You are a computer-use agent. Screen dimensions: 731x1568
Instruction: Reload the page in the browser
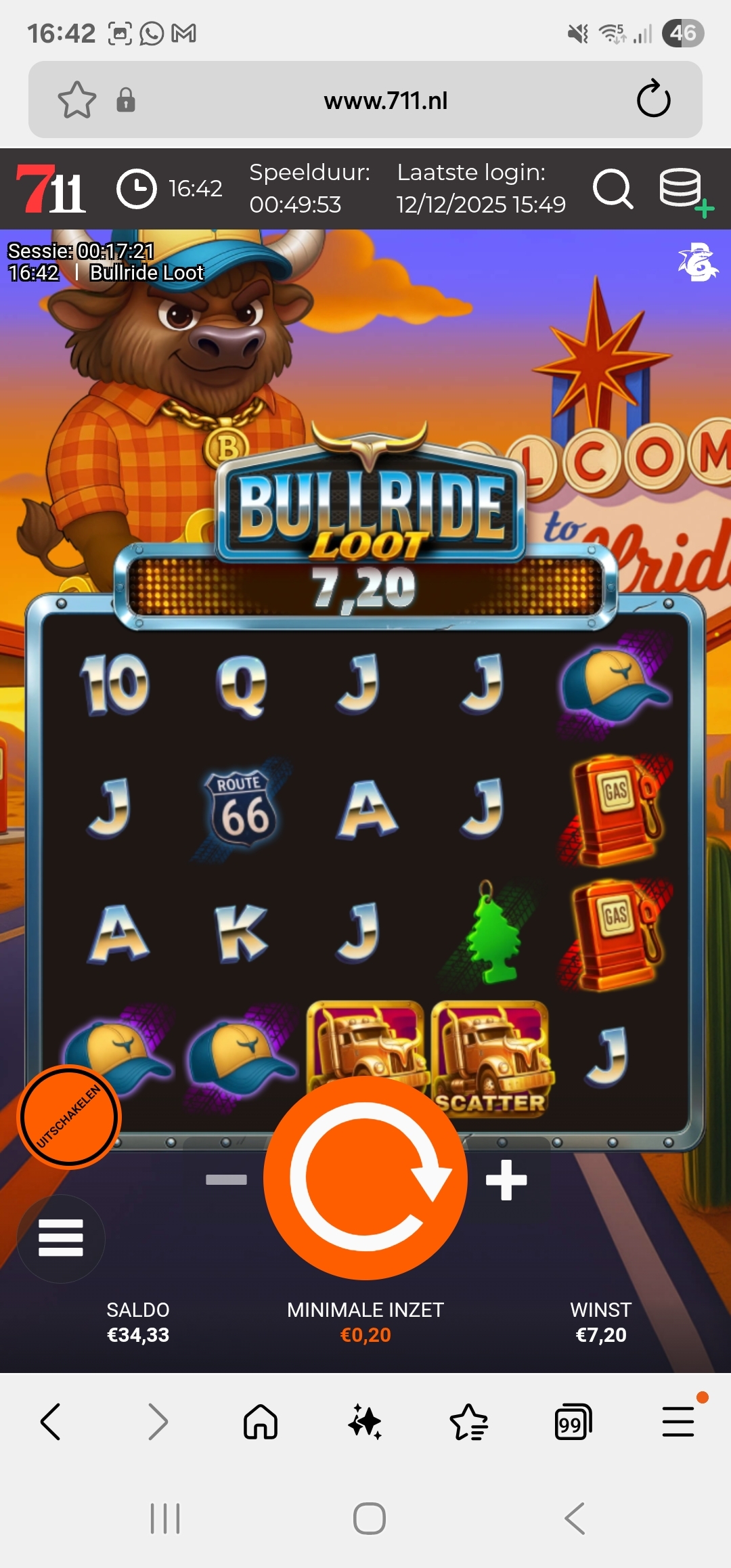coord(653,100)
